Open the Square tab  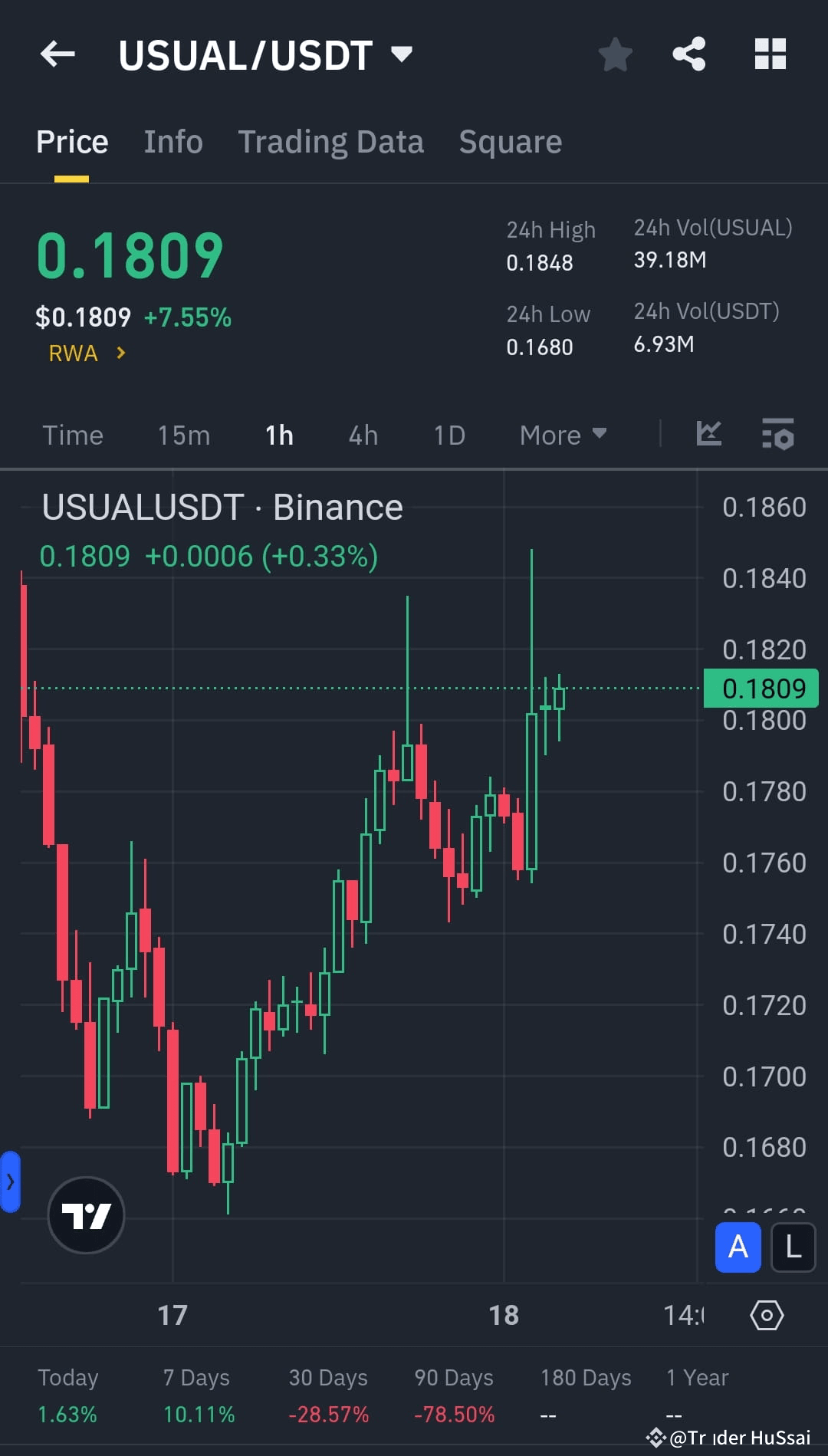pos(510,142)
